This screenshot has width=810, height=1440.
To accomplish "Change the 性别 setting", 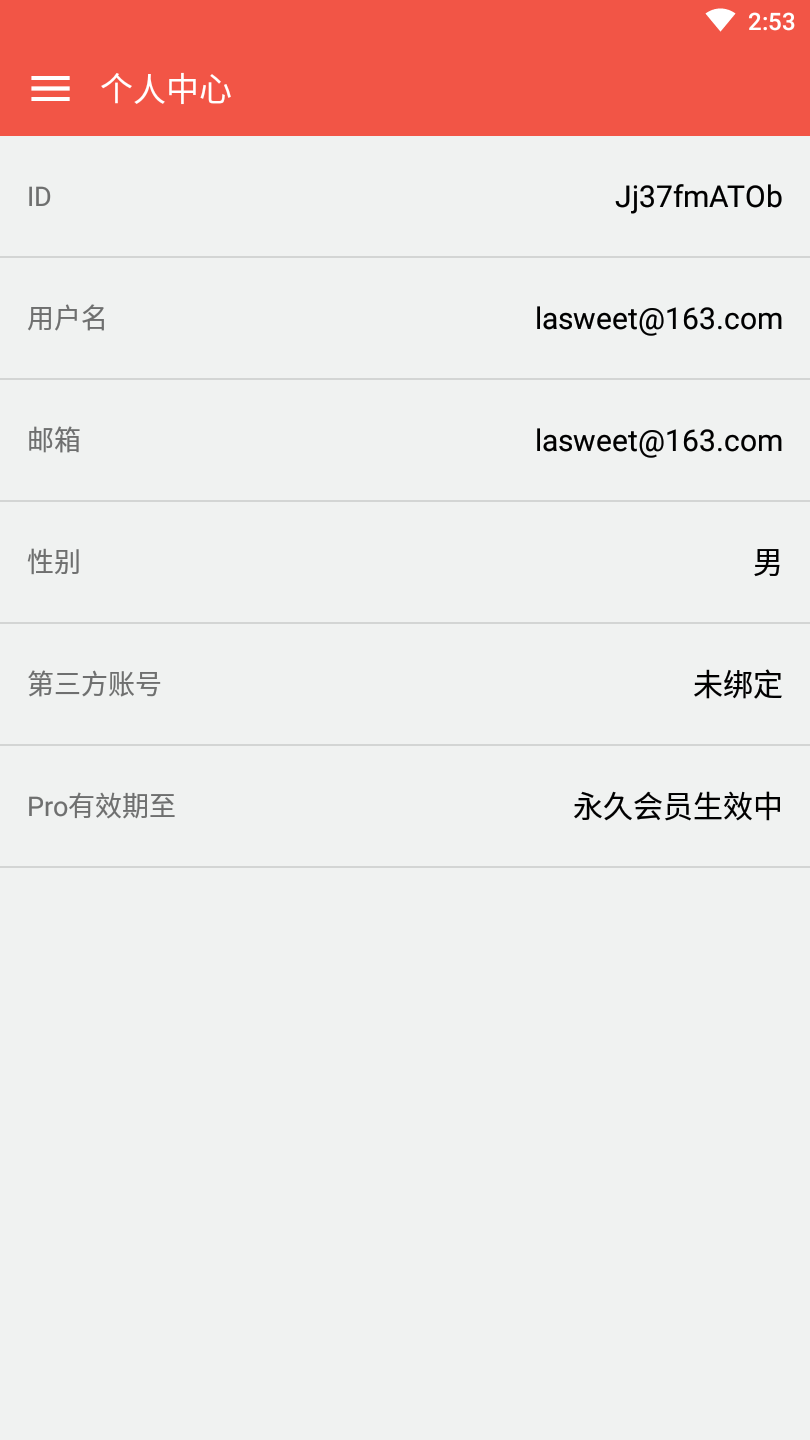I will point(405,563).
